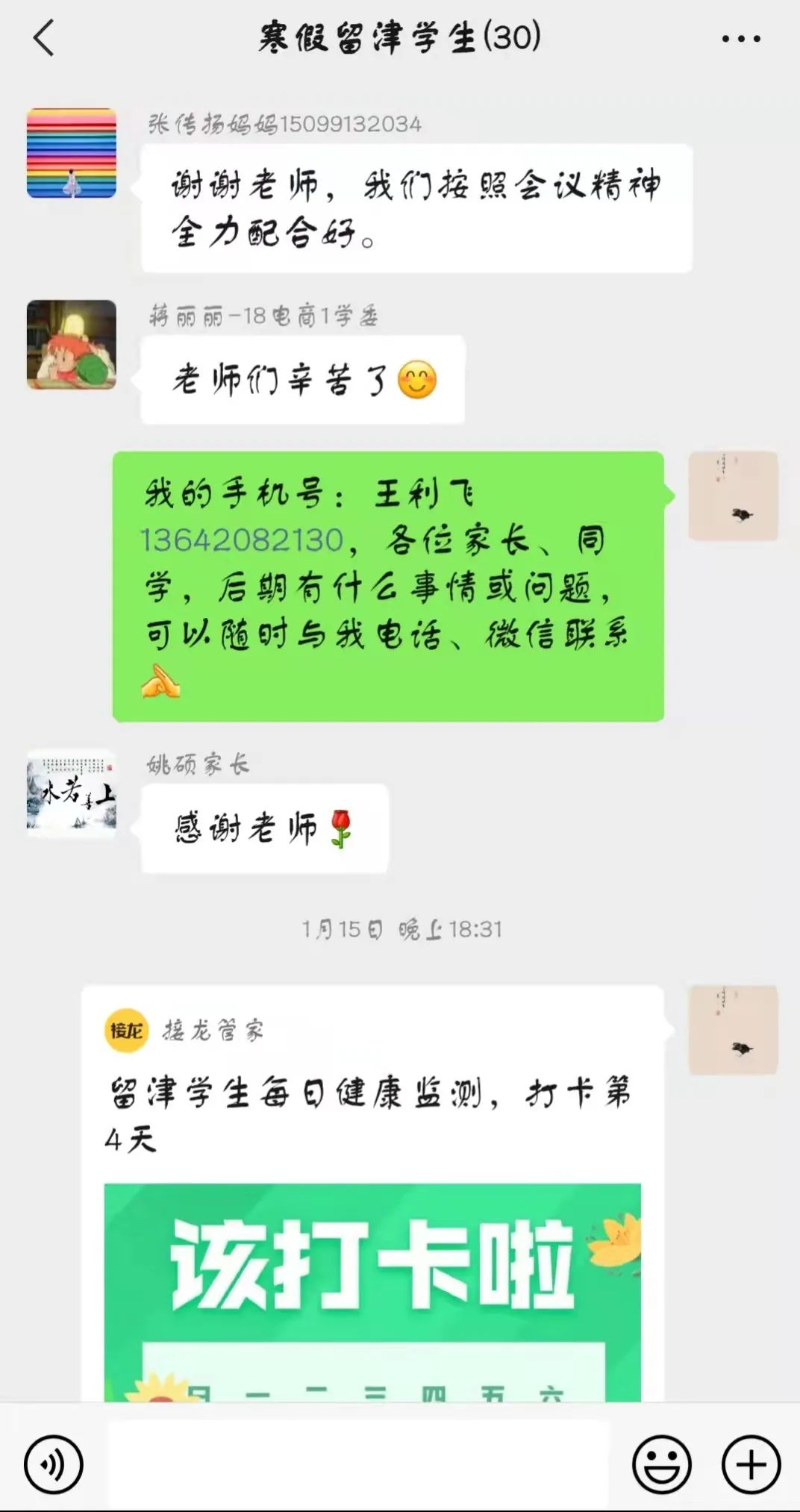Image resolution: width=800 pixels, height=1512 pixels.
Task: Switch to voice message input
Action: click(54, 1464)
